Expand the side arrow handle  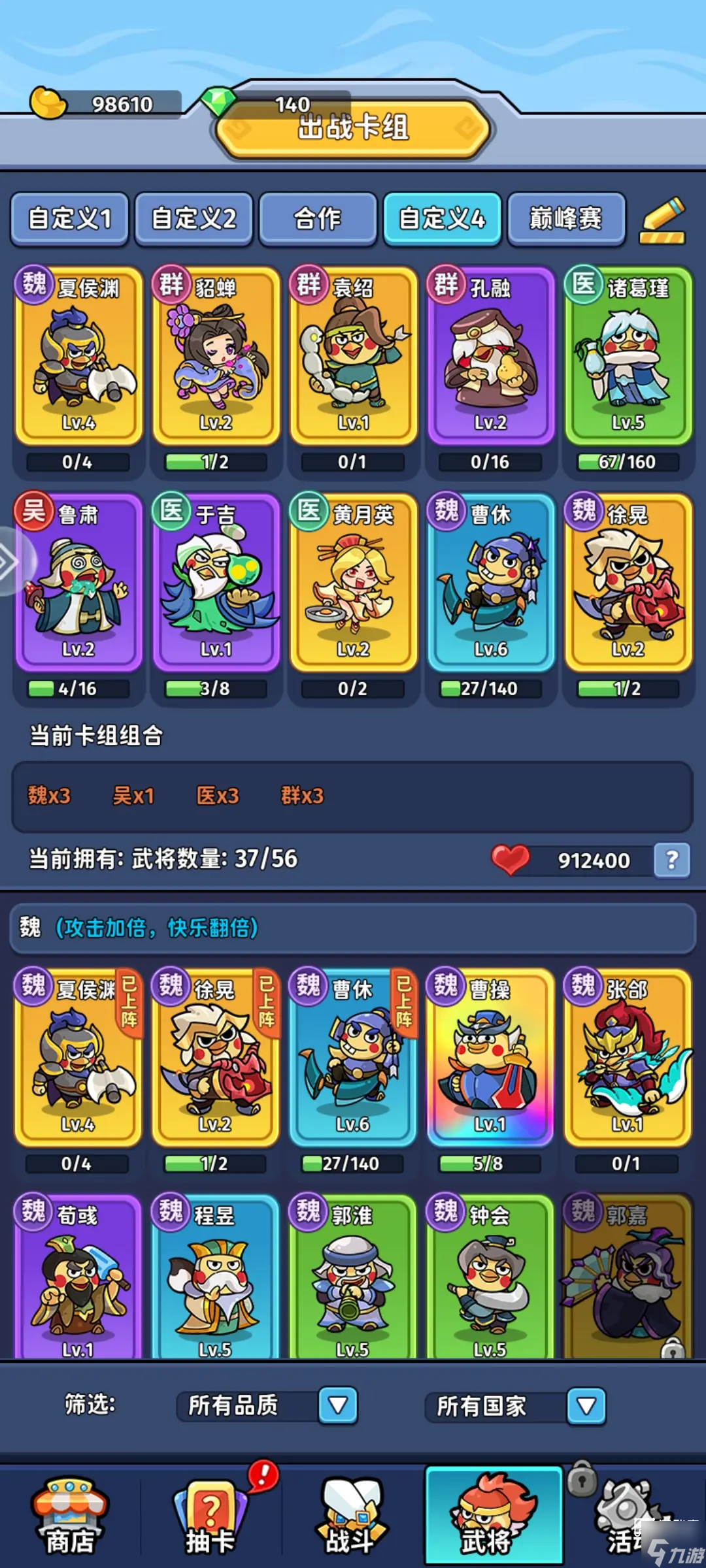[x=9, y=561]
